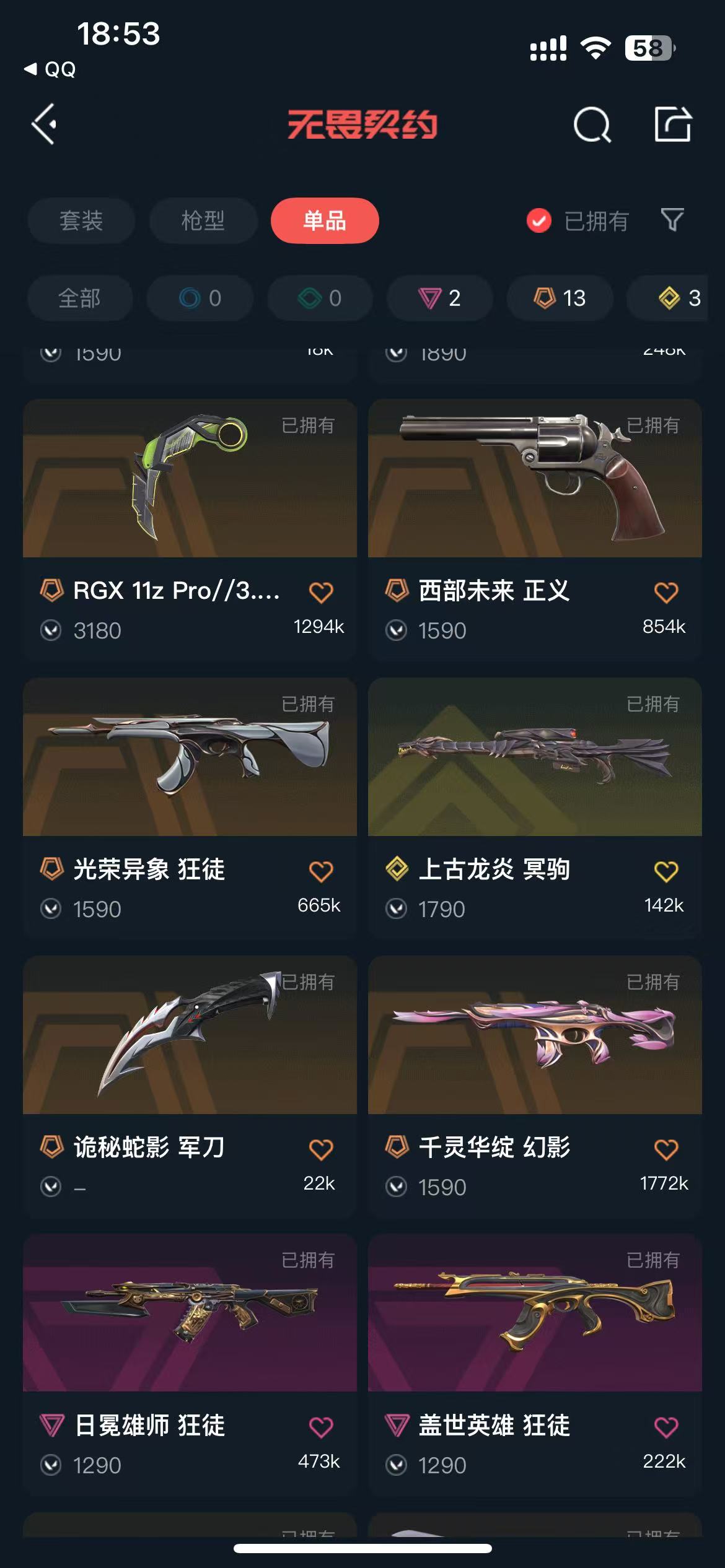Filter by pink-triangle tier chip showing 2
725x1568 pixels.
(x=439, y=298)
